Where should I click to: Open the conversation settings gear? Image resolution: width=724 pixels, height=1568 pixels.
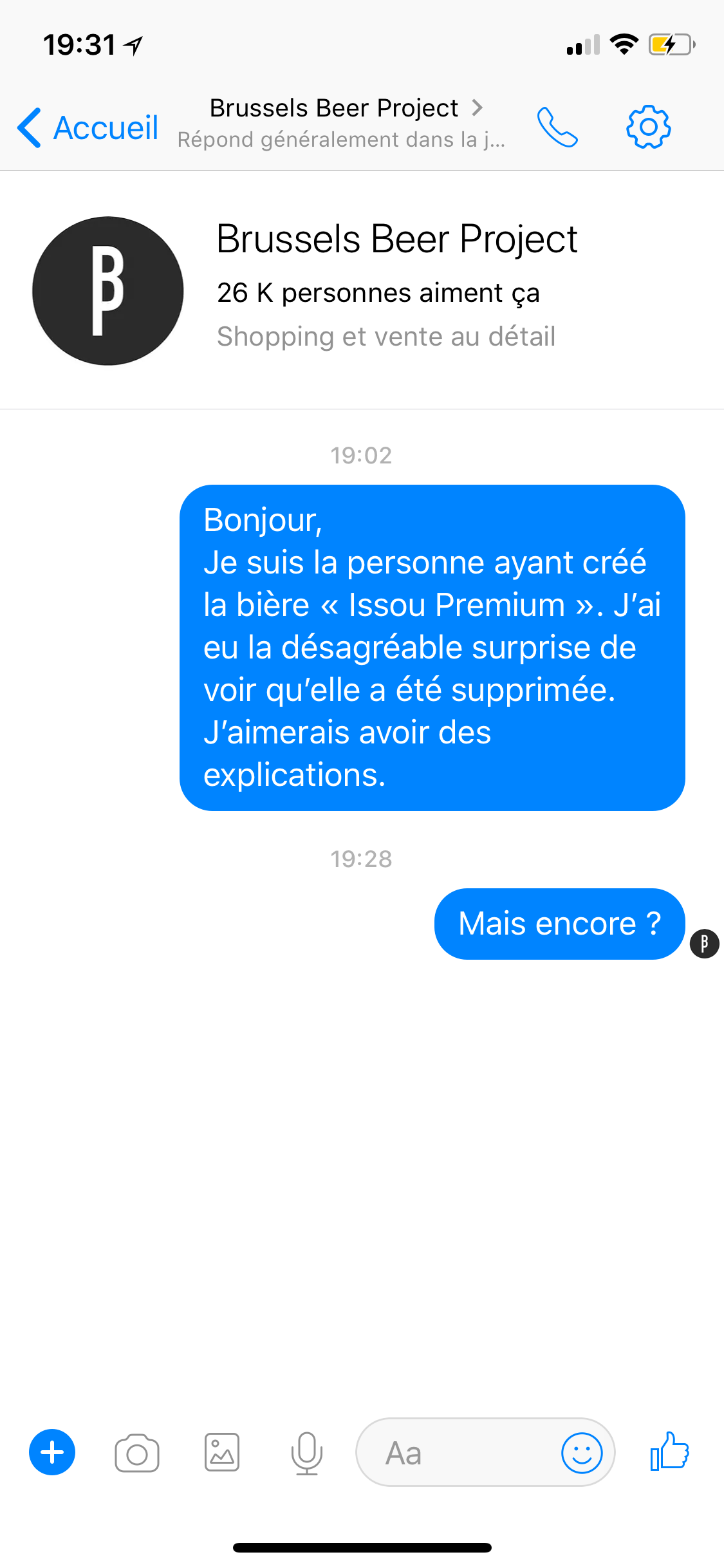(x=648, y=127)
